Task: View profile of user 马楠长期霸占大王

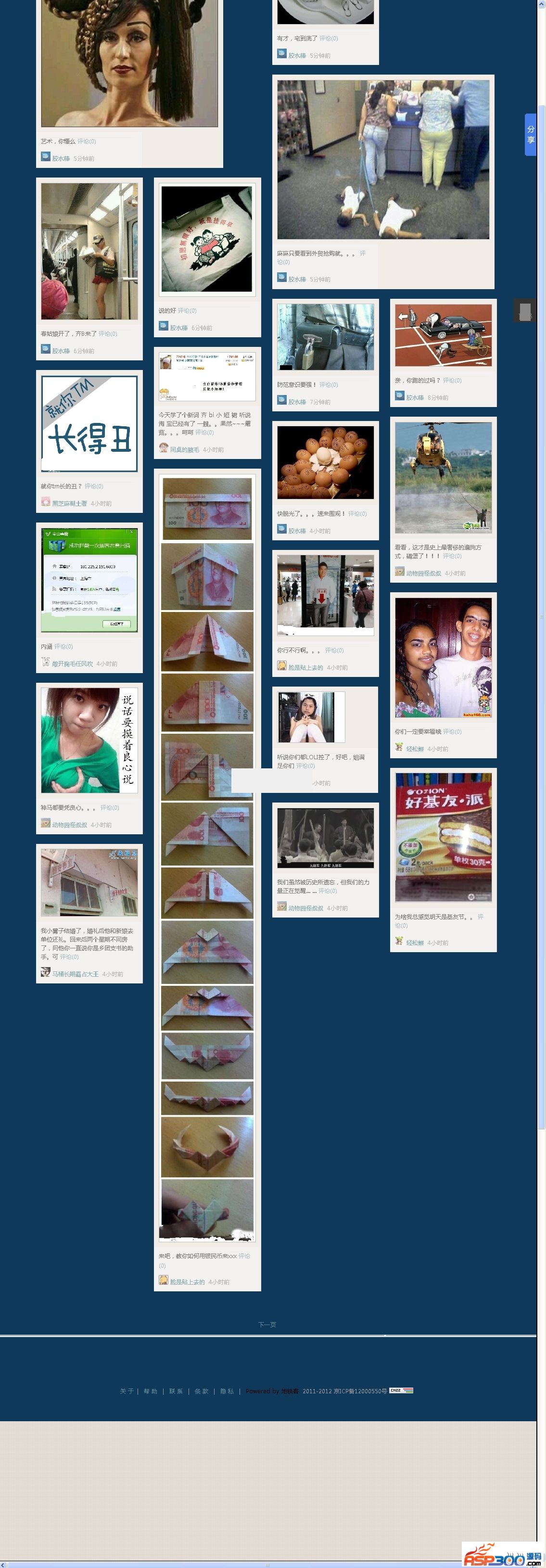Action: (75, 974)
